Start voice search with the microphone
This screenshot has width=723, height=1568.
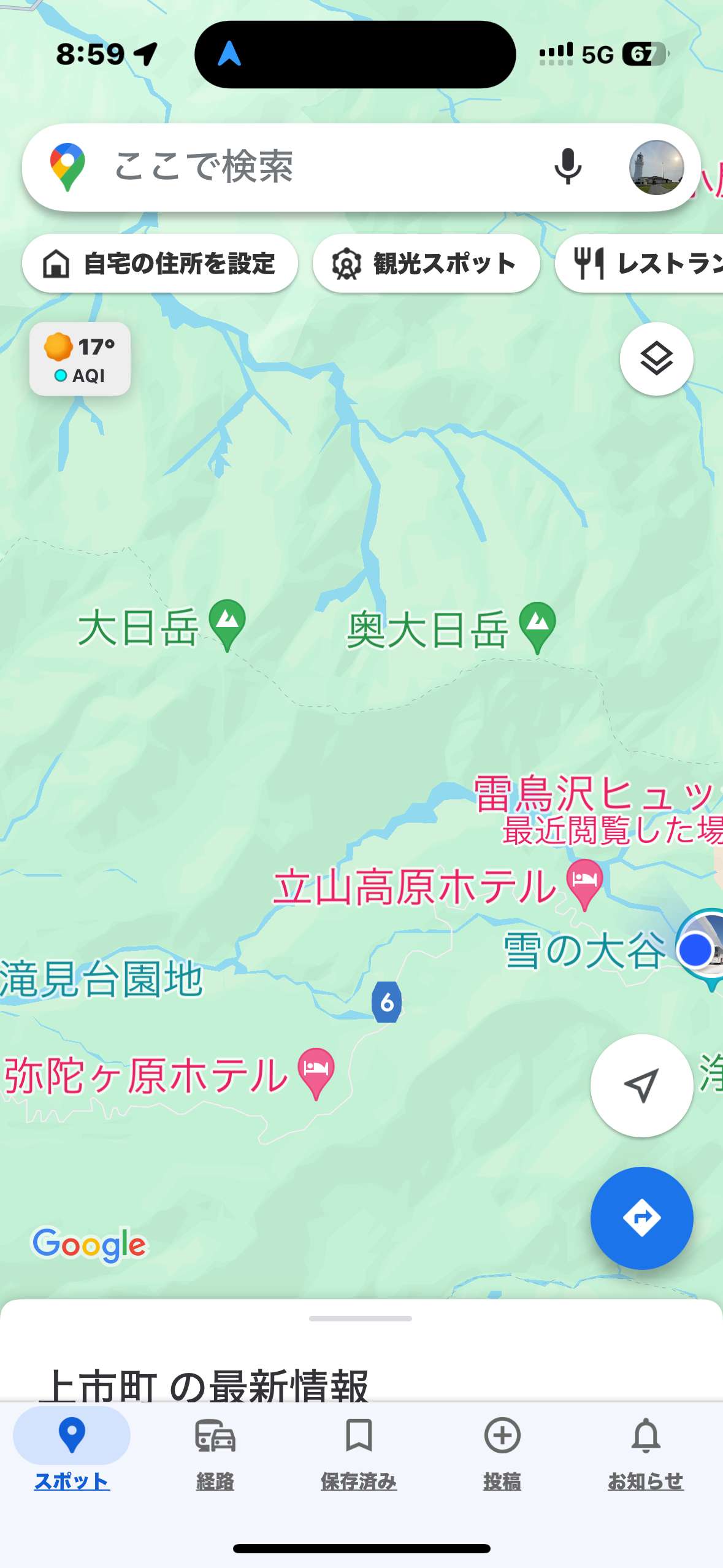[567, 167]
